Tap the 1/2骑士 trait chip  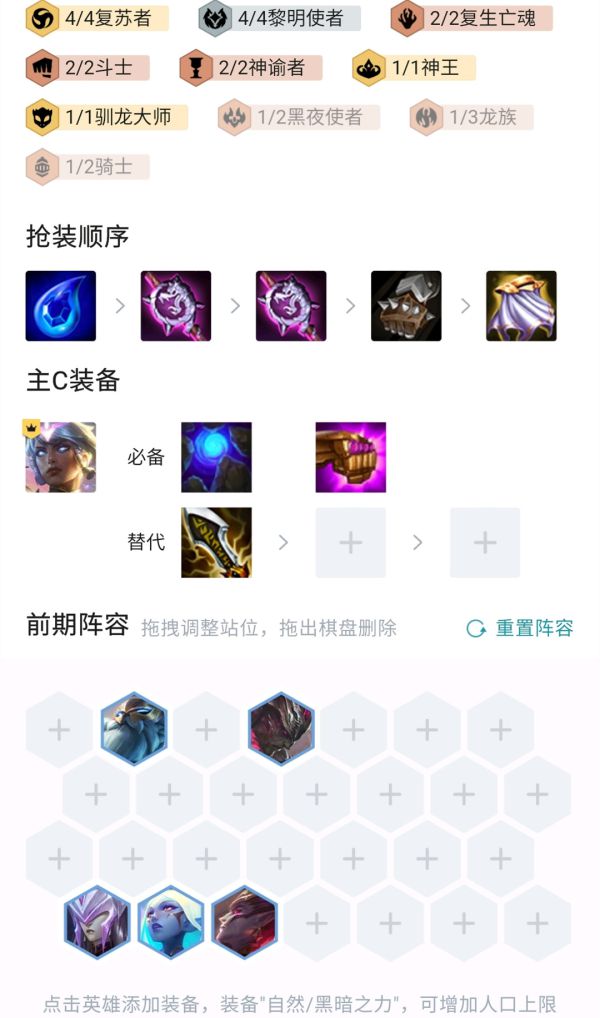pos(87,167)
